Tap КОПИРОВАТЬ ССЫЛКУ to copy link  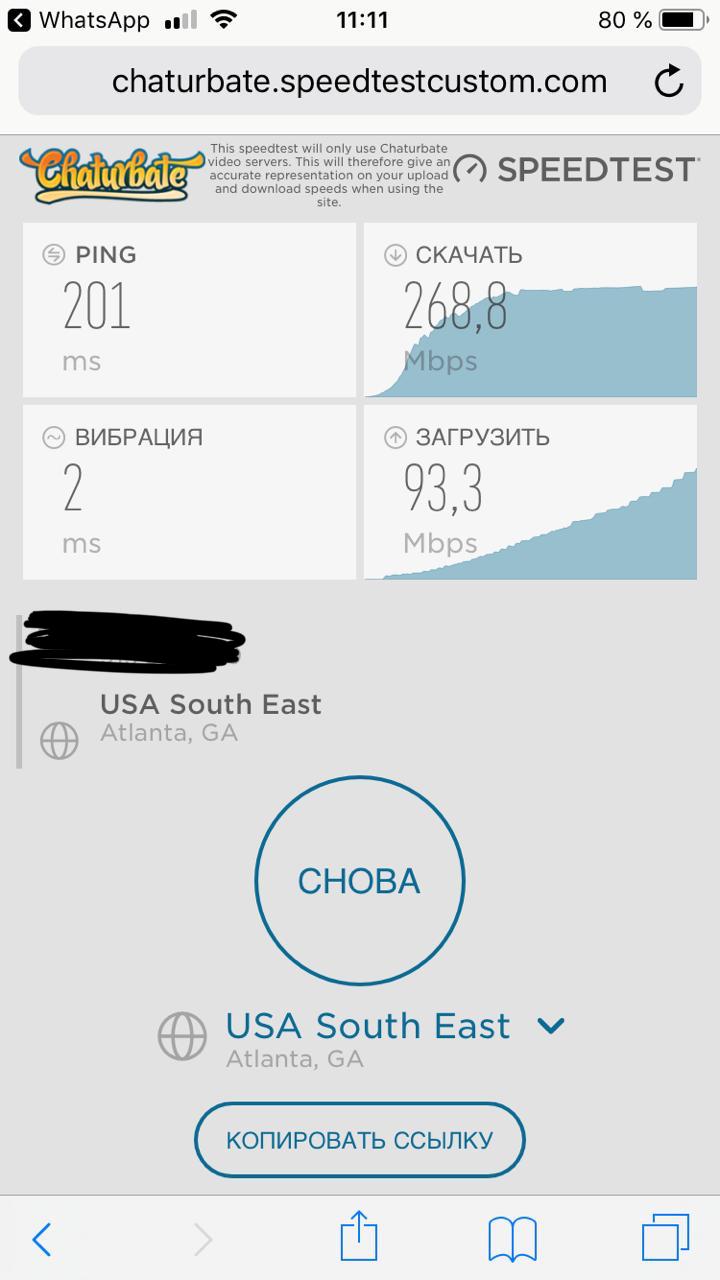(x=359, y=1140)
